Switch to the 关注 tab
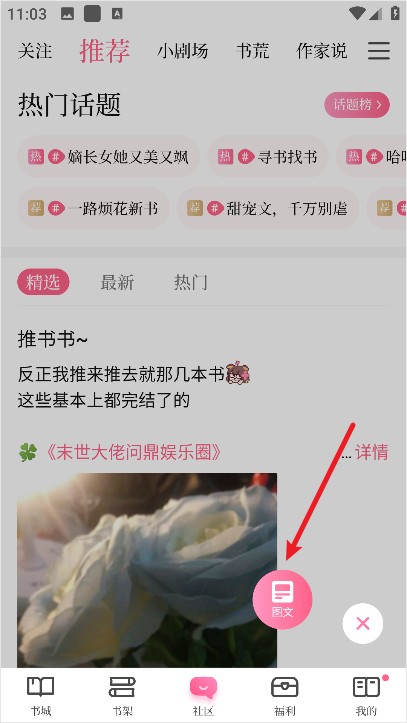This screenshot has width=407, height=723. click(x=35, y=51)
